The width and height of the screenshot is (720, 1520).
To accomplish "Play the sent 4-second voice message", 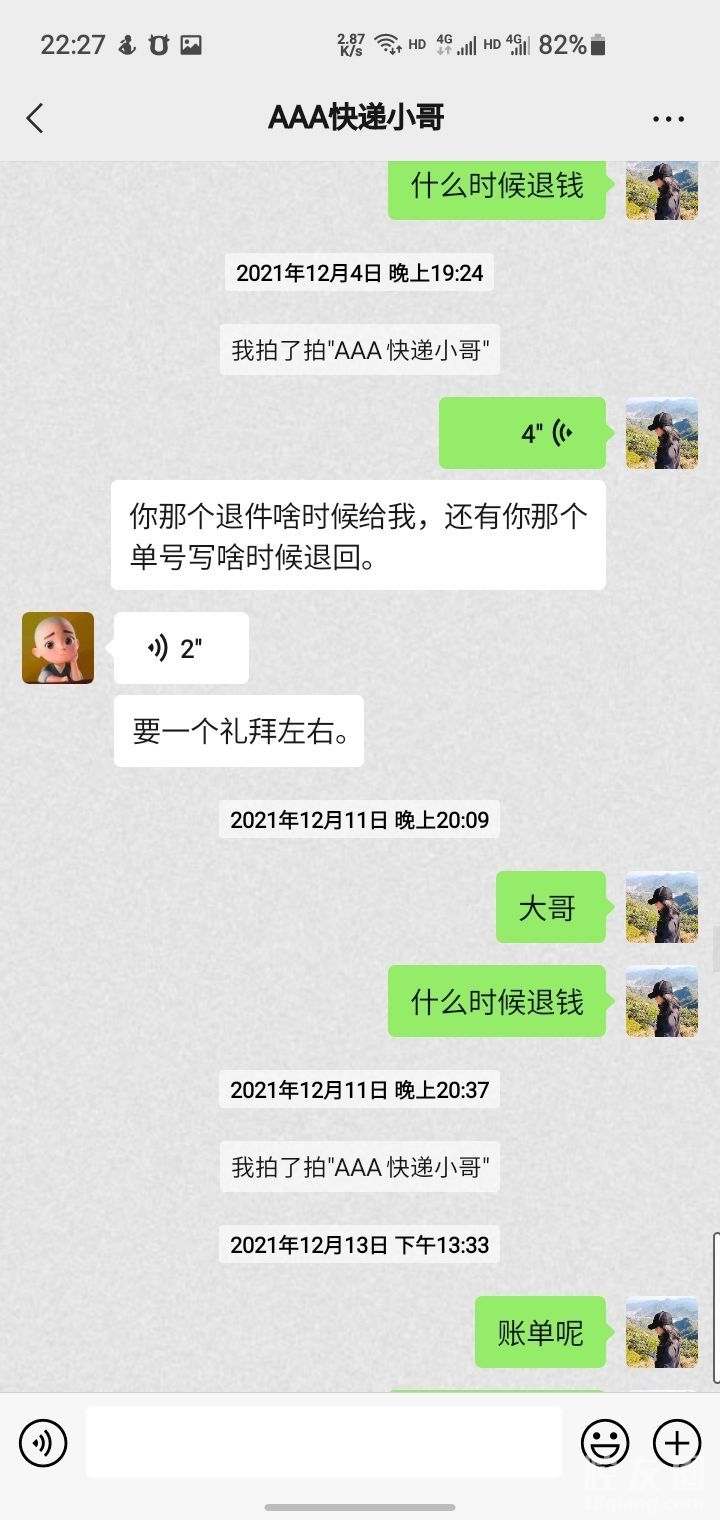I will click(522, 433).
